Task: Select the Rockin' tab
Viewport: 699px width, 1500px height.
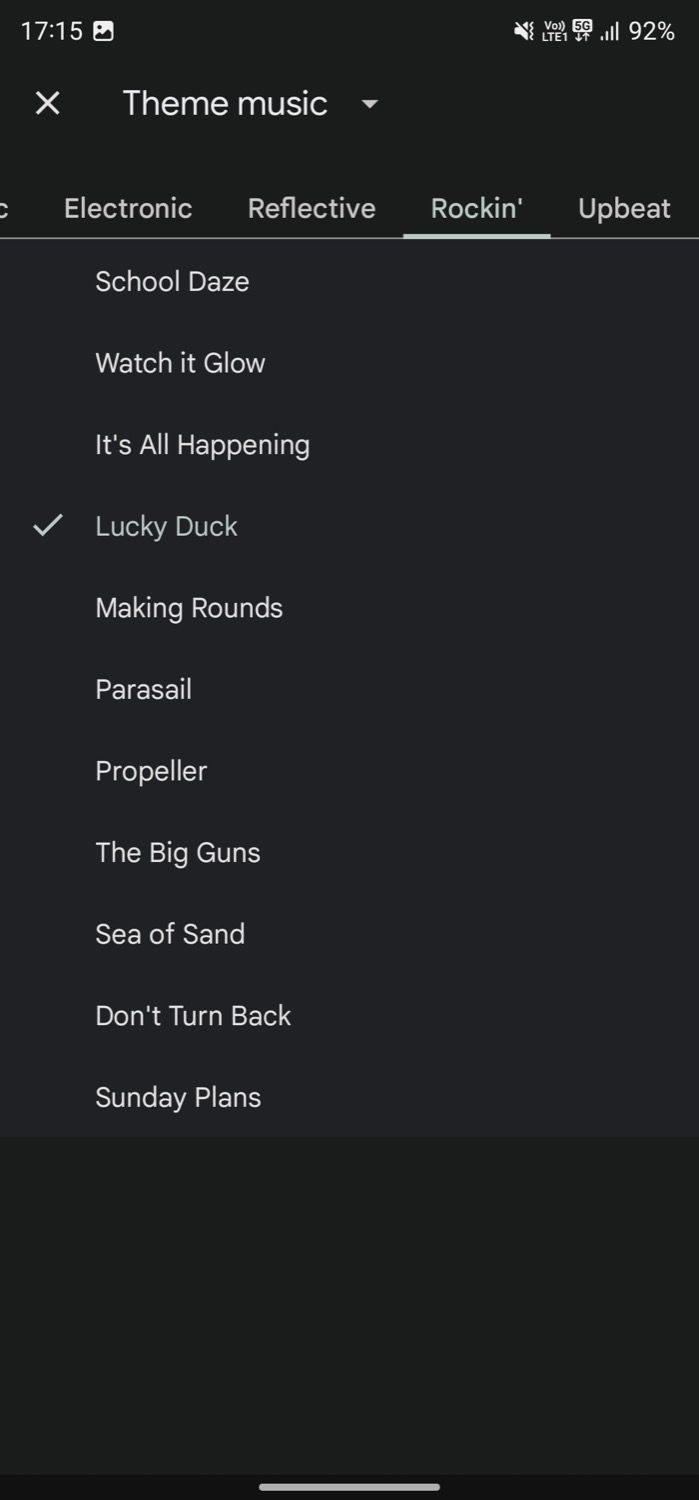Action: point(476,208)
